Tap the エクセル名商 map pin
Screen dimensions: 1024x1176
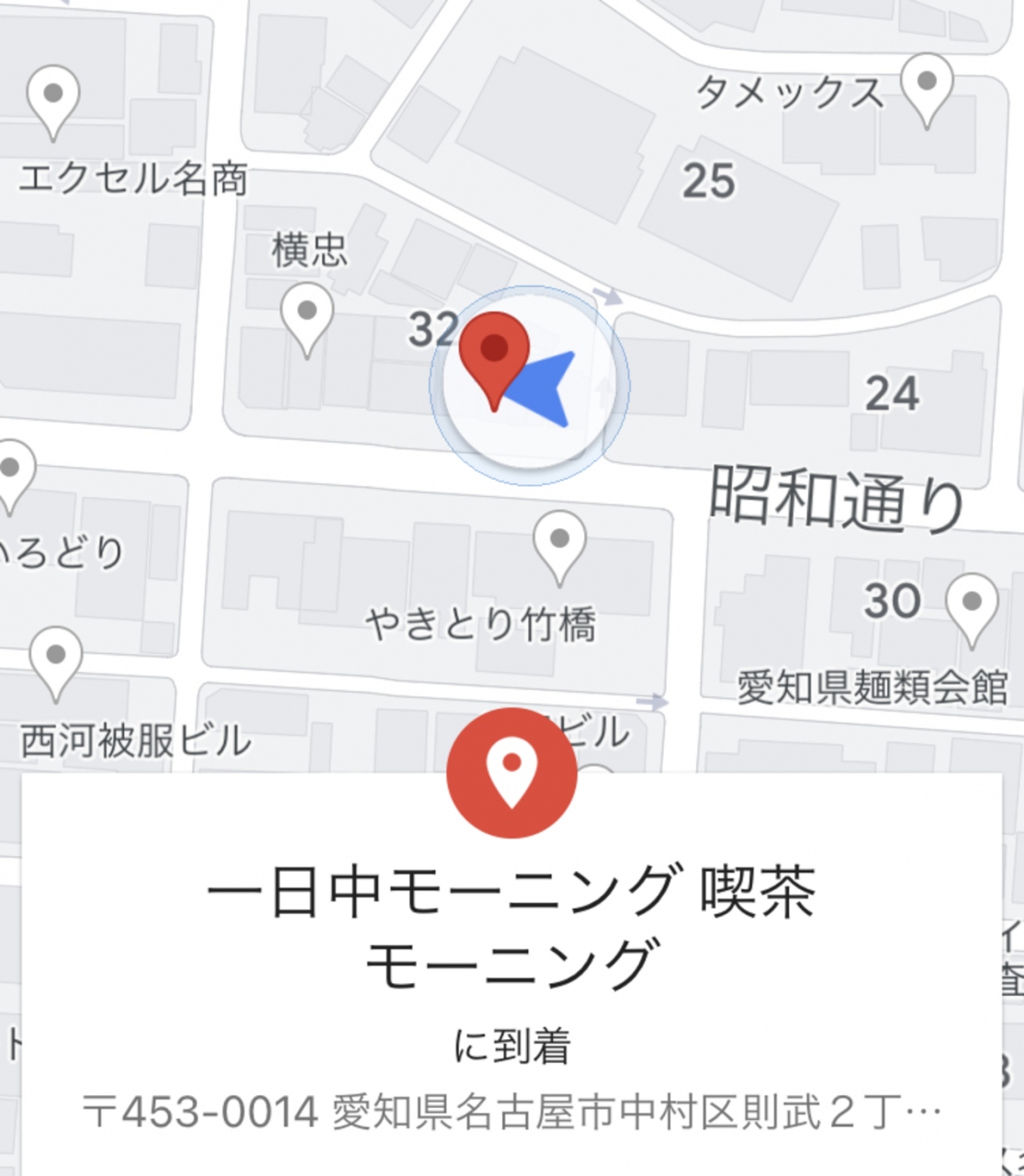click(x=53, y=99)
